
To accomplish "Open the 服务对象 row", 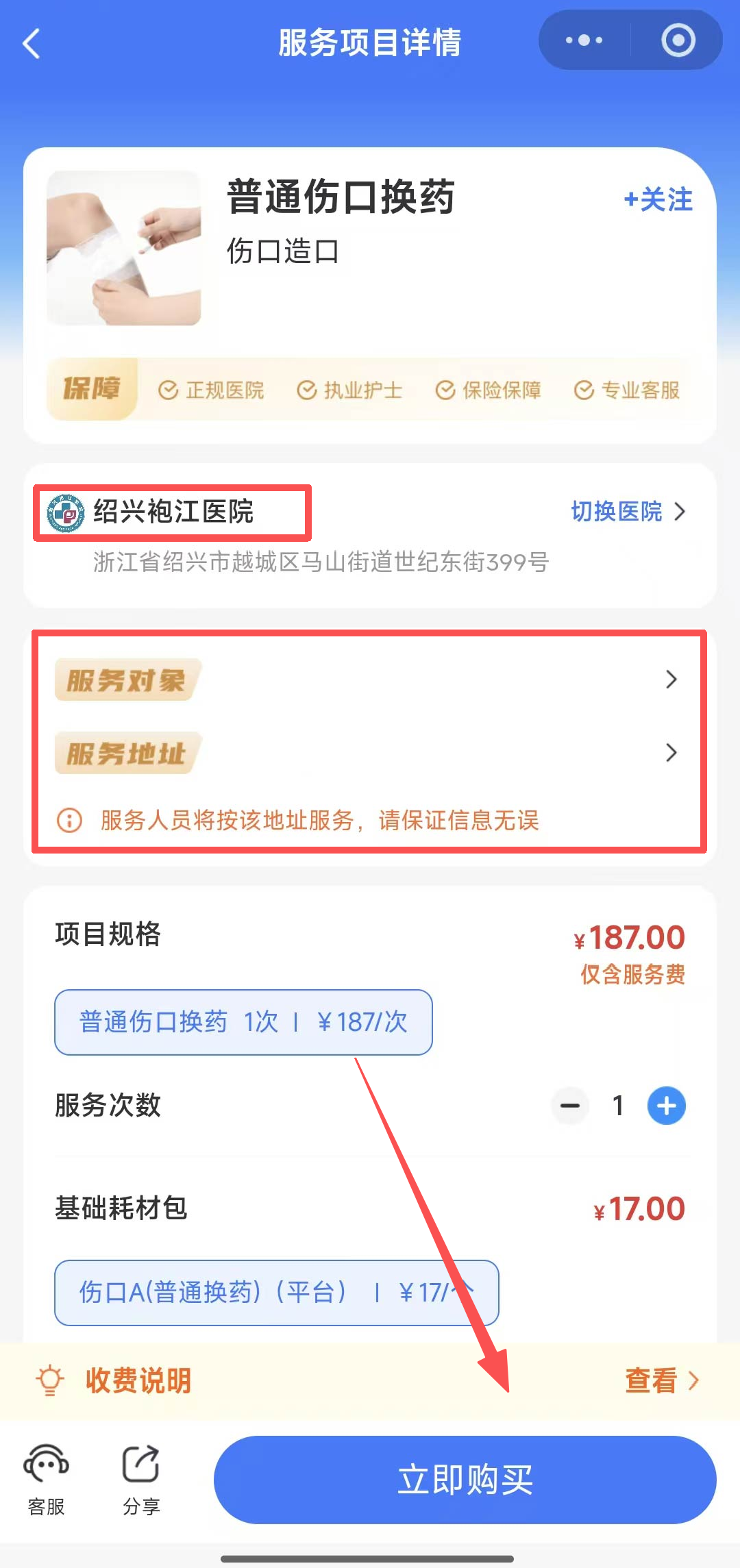I will click(x=369, y=680).
